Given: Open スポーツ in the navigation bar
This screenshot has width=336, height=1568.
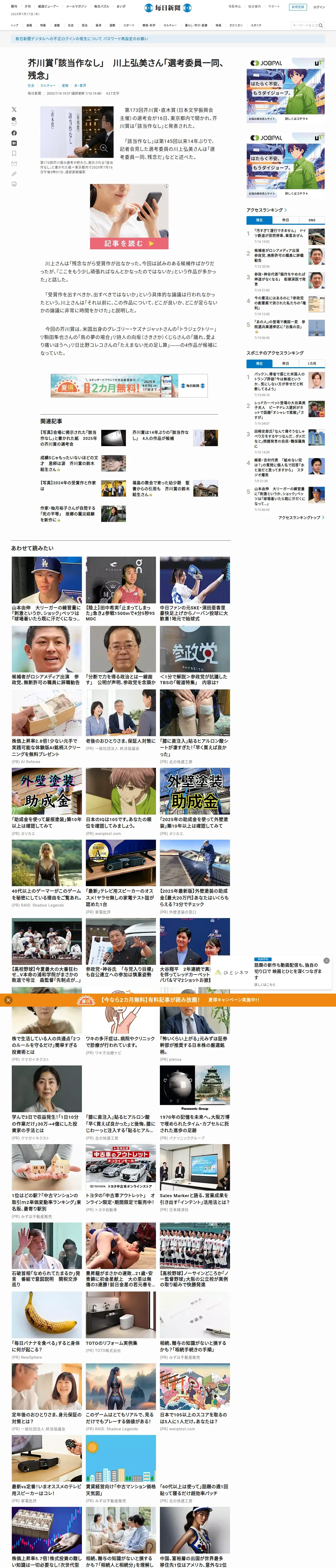Looking at the screenshot, I should click(129, 26).
